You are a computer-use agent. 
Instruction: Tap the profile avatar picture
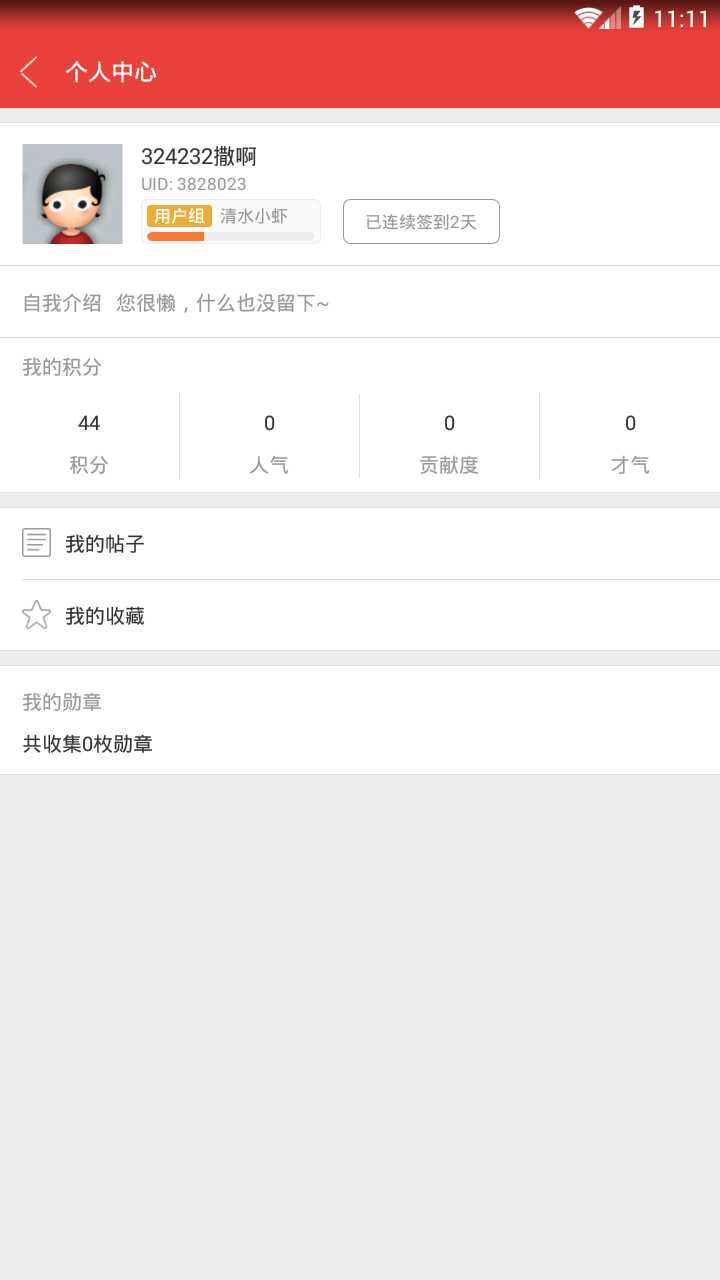click(72, 194)
